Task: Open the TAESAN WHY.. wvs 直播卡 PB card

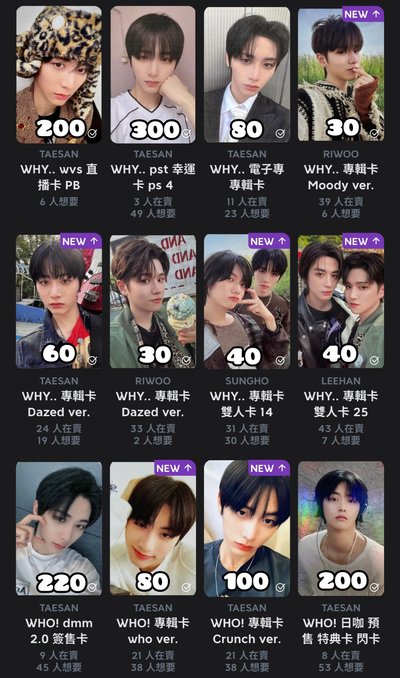Action: click(59, 74)
